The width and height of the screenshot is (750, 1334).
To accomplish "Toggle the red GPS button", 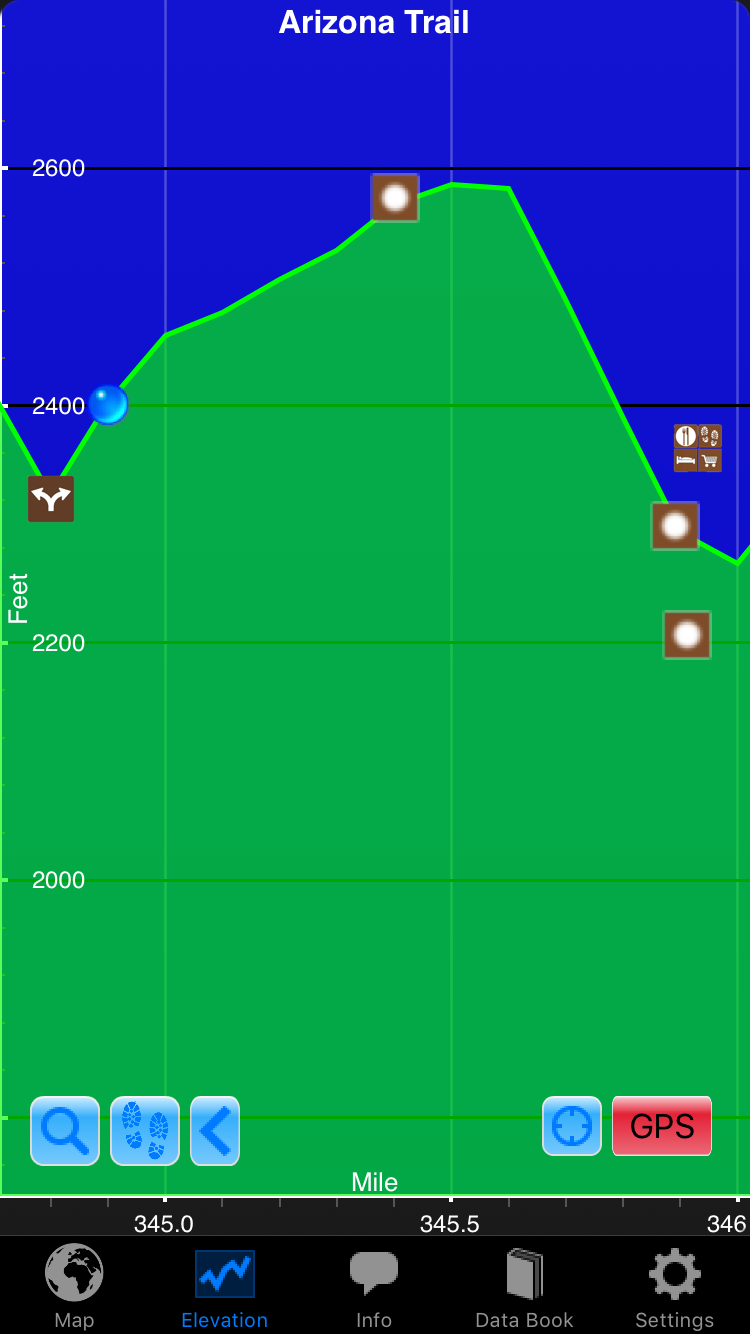I will coord(662,1126).
